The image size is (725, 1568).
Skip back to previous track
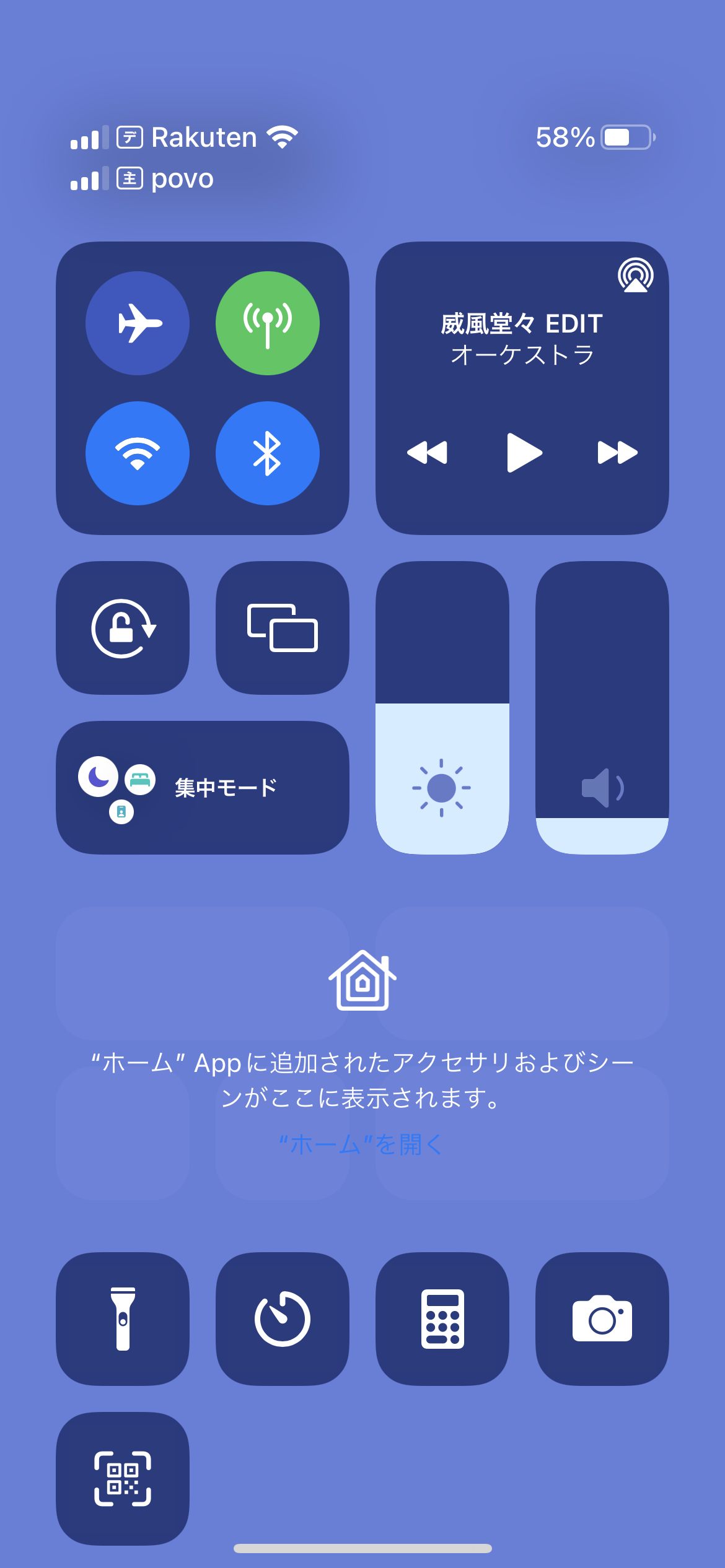(427, 453)
